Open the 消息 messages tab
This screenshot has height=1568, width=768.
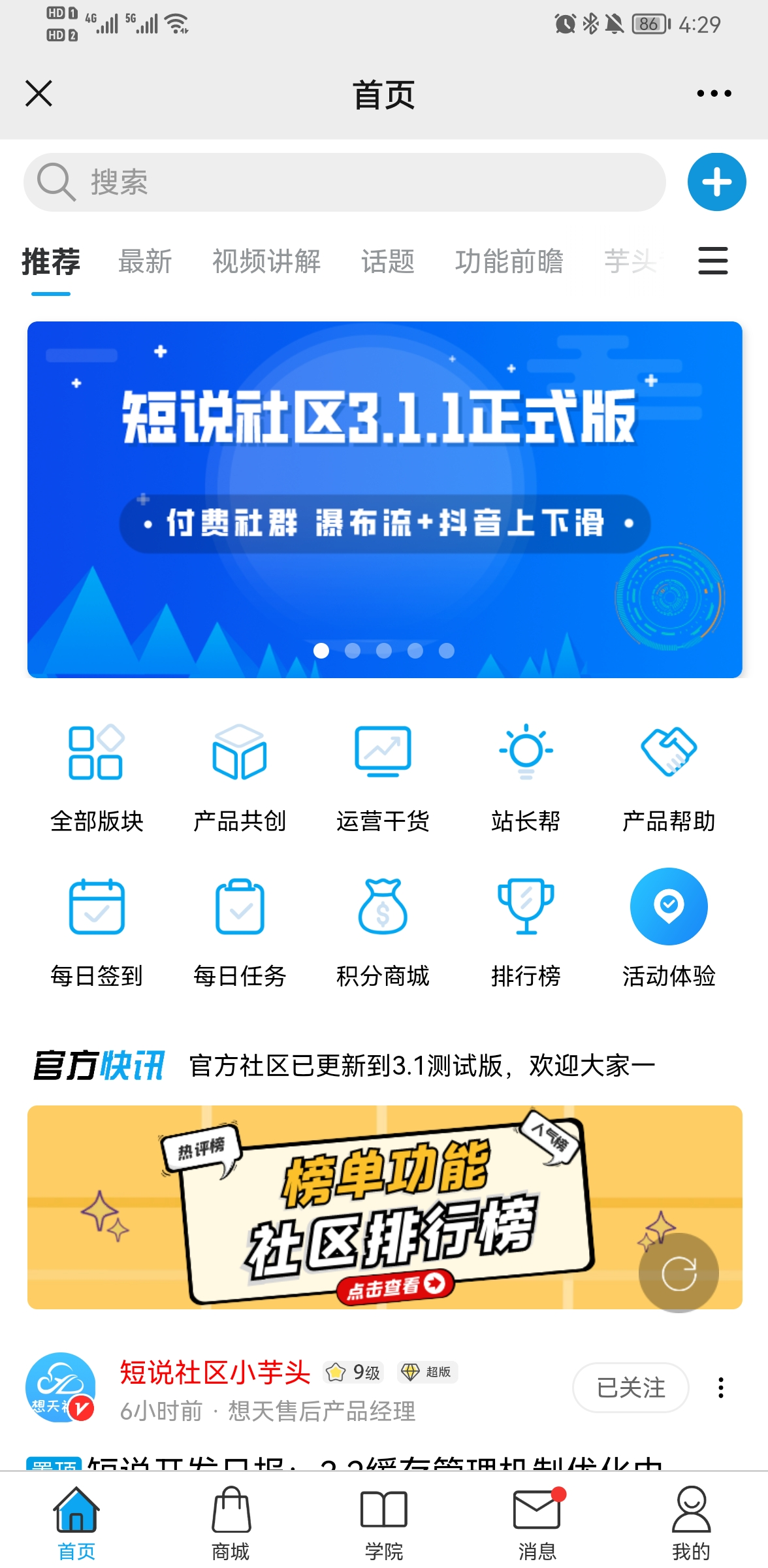click(537, 1522)
